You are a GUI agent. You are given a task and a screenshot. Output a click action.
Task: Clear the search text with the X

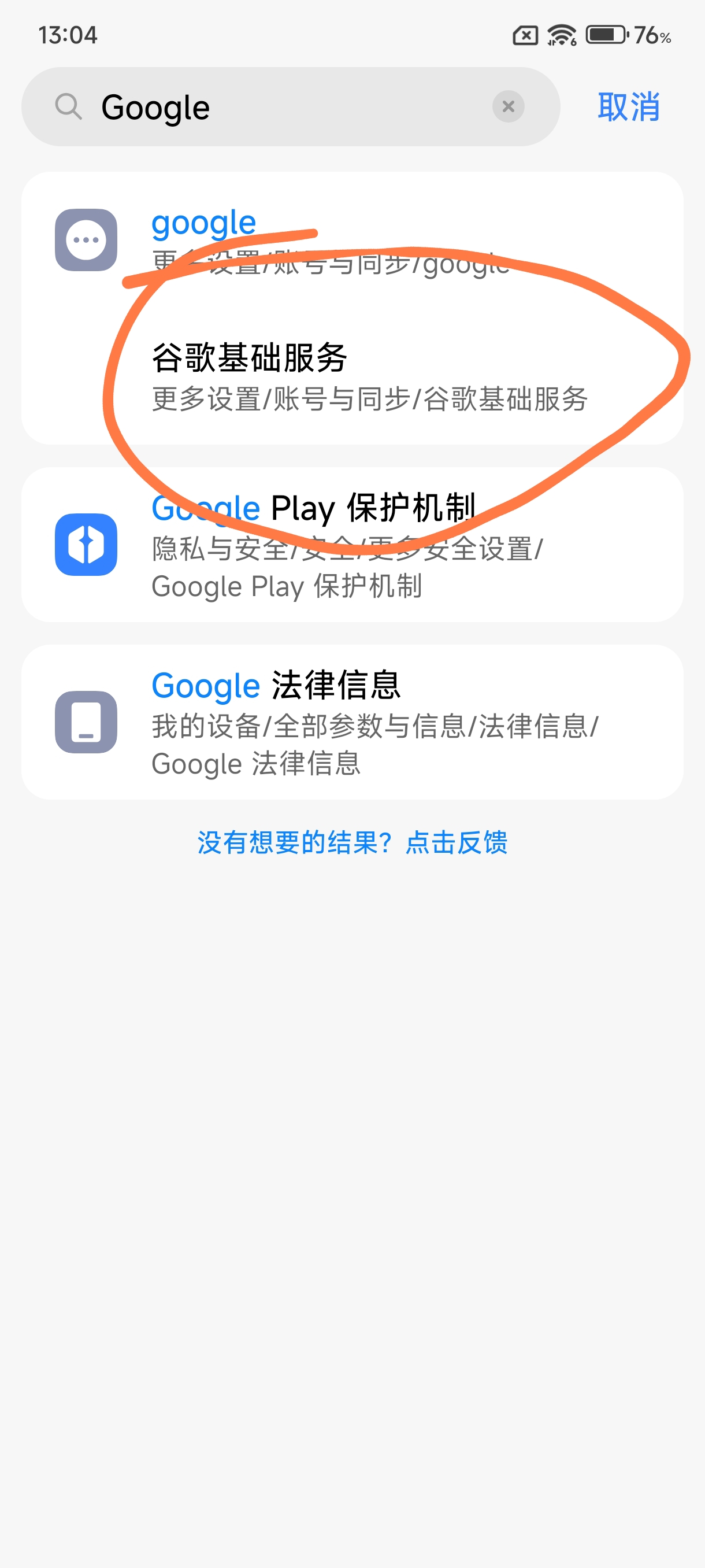[x=509, y=107]
